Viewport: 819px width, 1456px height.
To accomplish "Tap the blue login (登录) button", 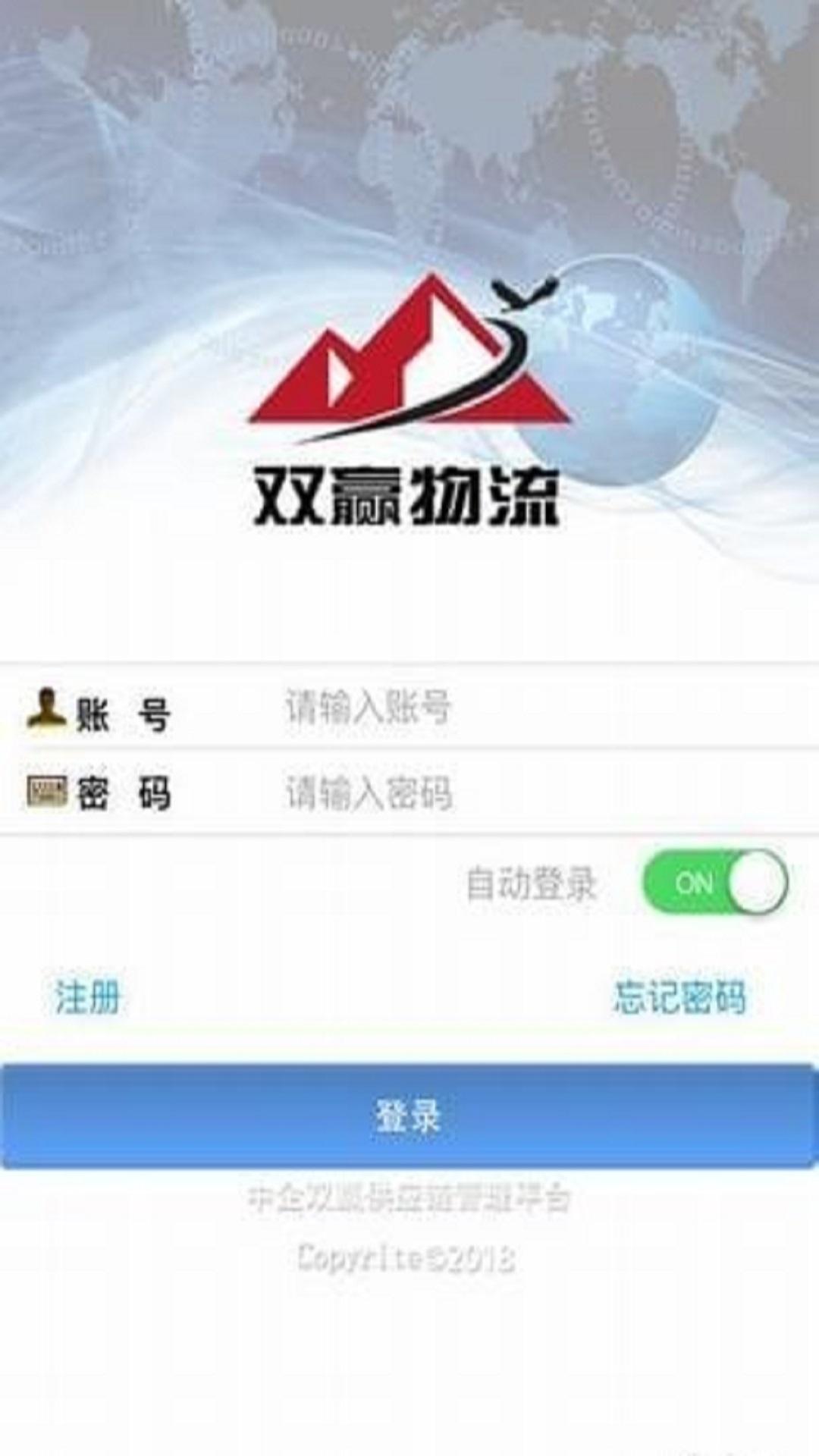I will pyautogui.click(x=409, y=1116).
